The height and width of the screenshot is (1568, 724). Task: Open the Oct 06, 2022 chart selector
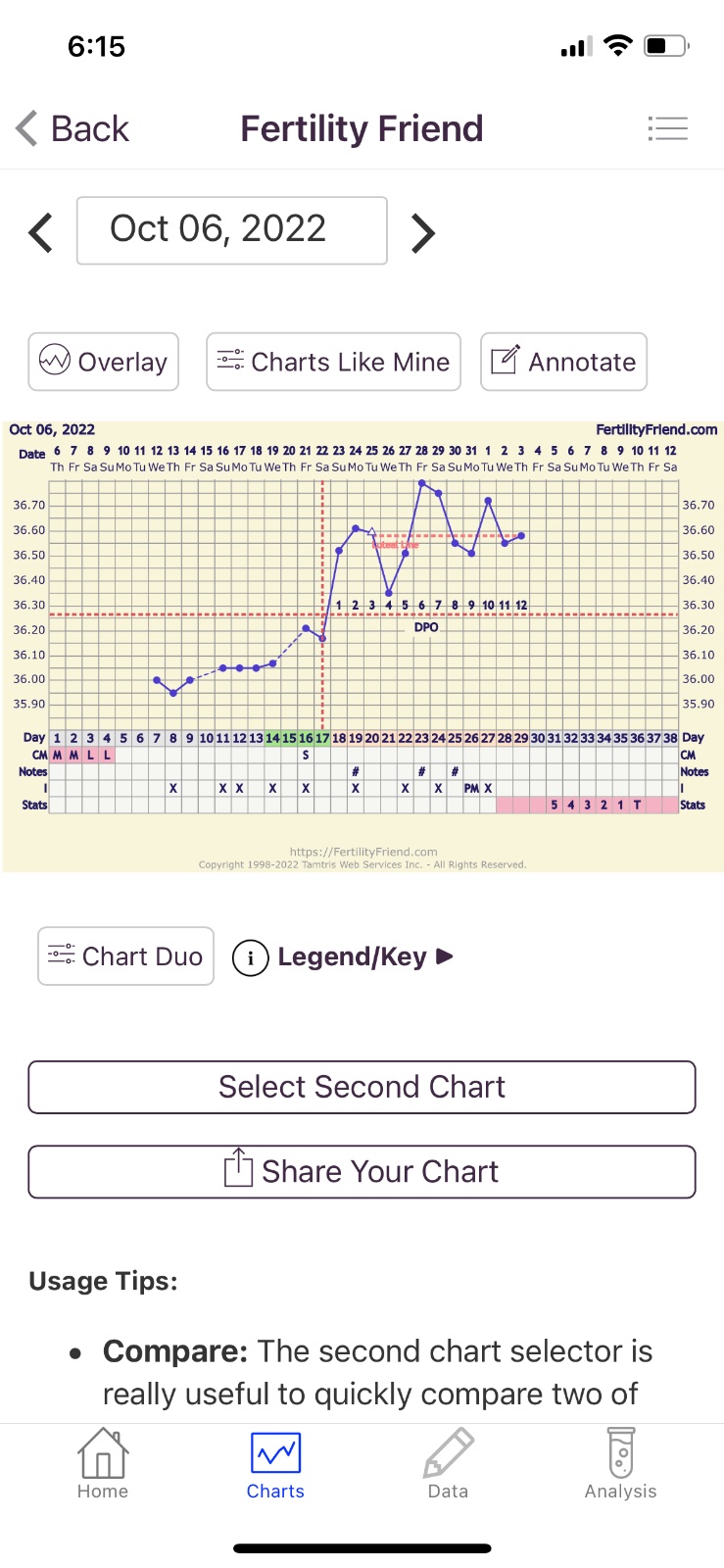tap(232, 230)
